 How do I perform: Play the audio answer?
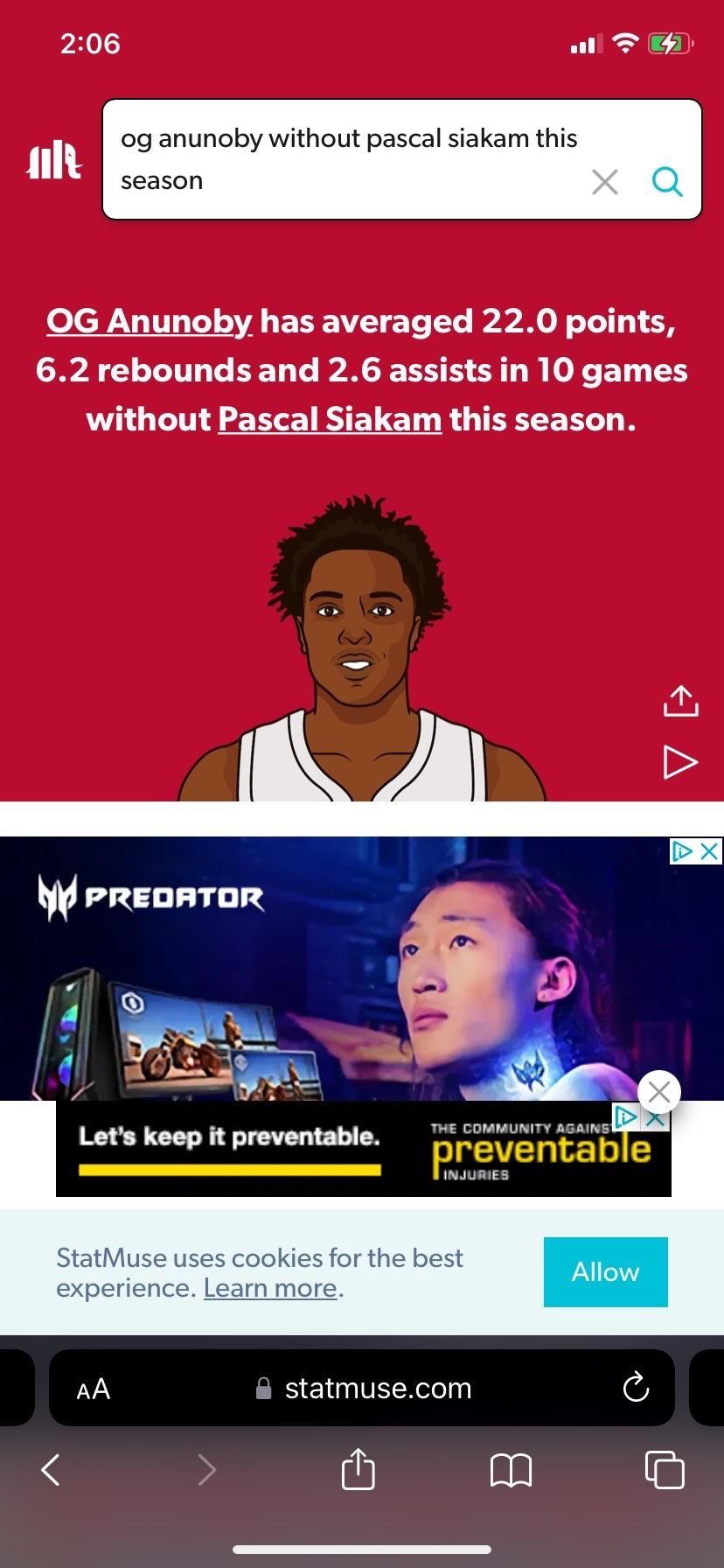[x=680, y=762]
